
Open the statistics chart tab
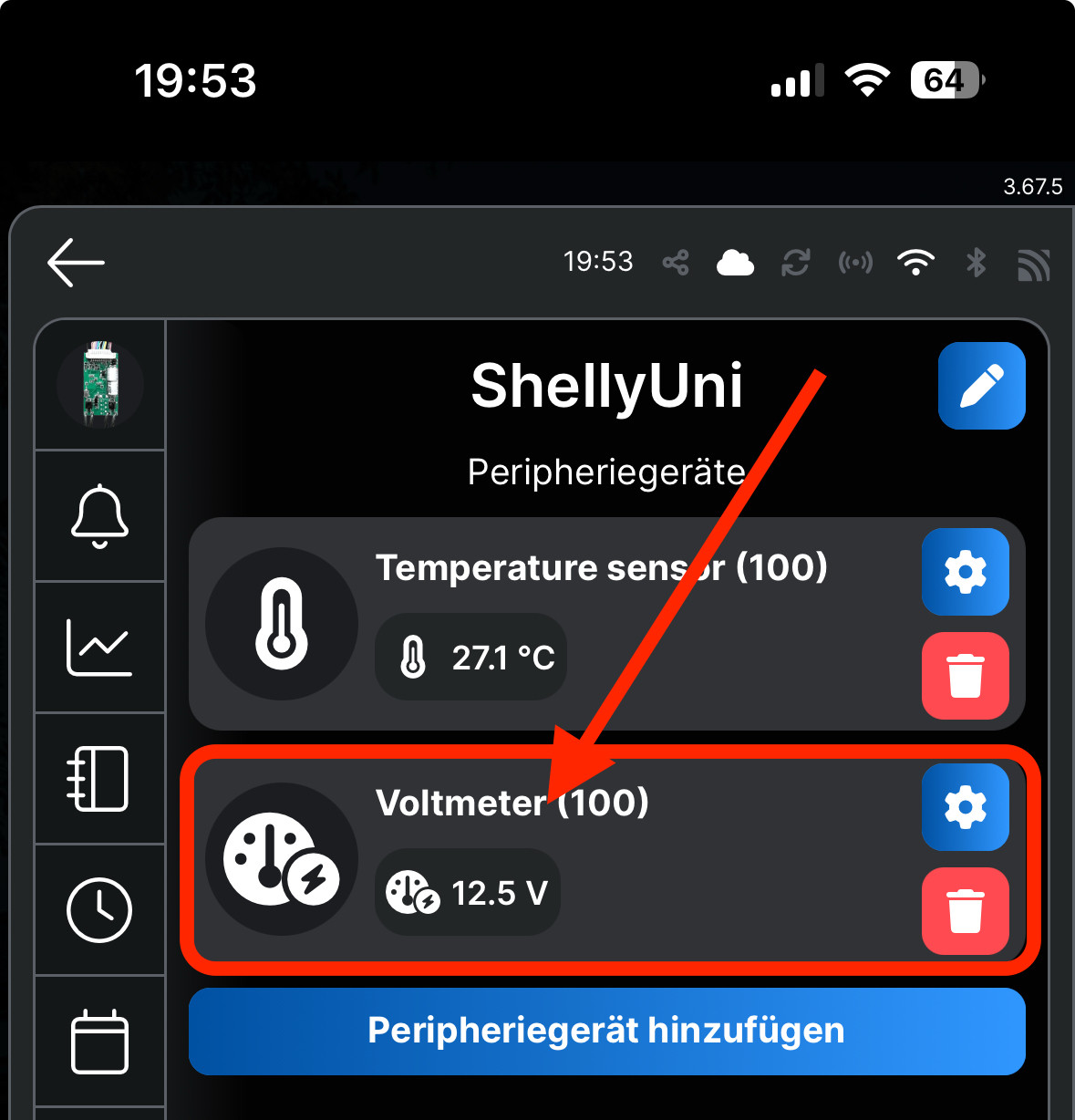pos(99,647)
